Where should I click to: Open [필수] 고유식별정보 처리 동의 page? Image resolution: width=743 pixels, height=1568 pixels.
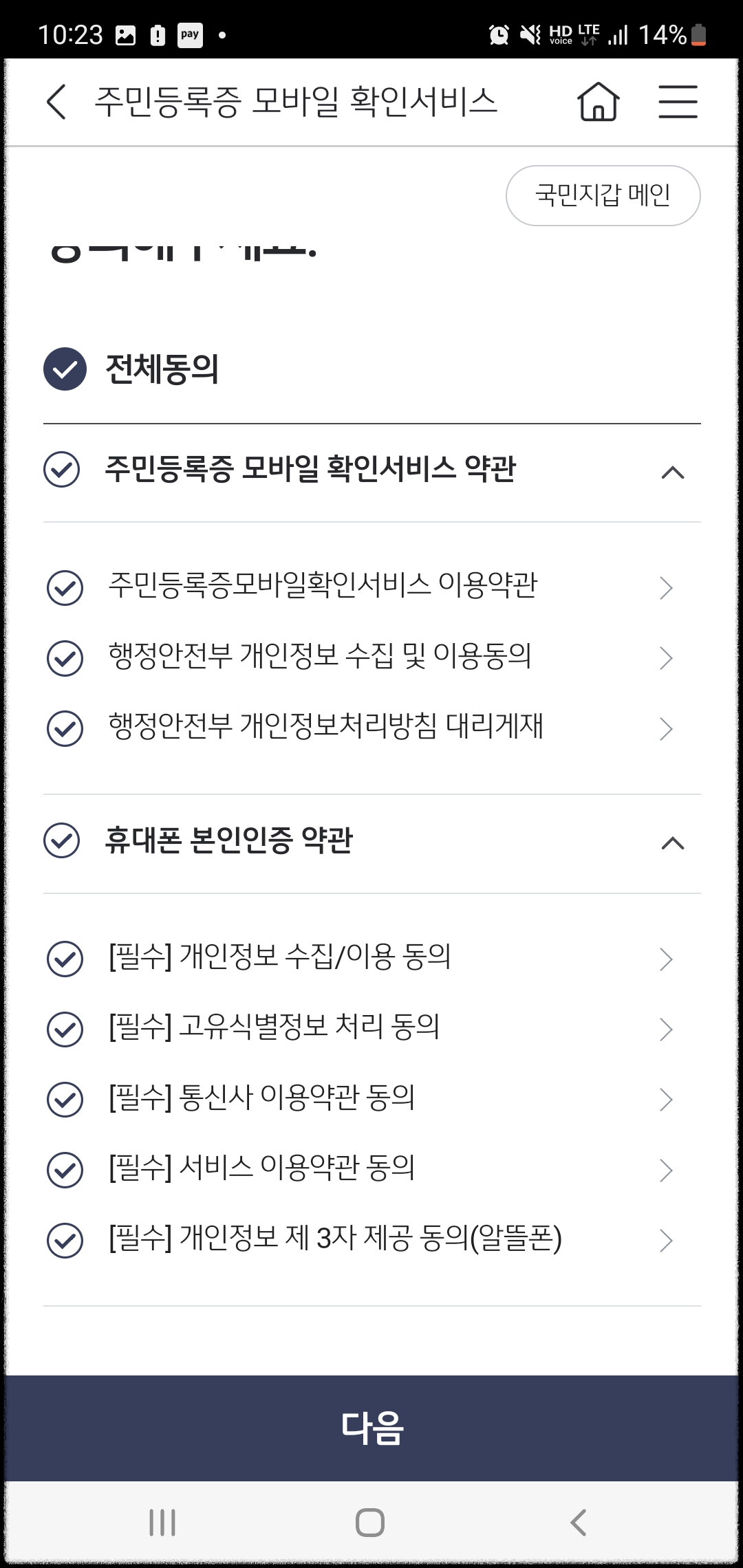click(x=665, y=1030)
